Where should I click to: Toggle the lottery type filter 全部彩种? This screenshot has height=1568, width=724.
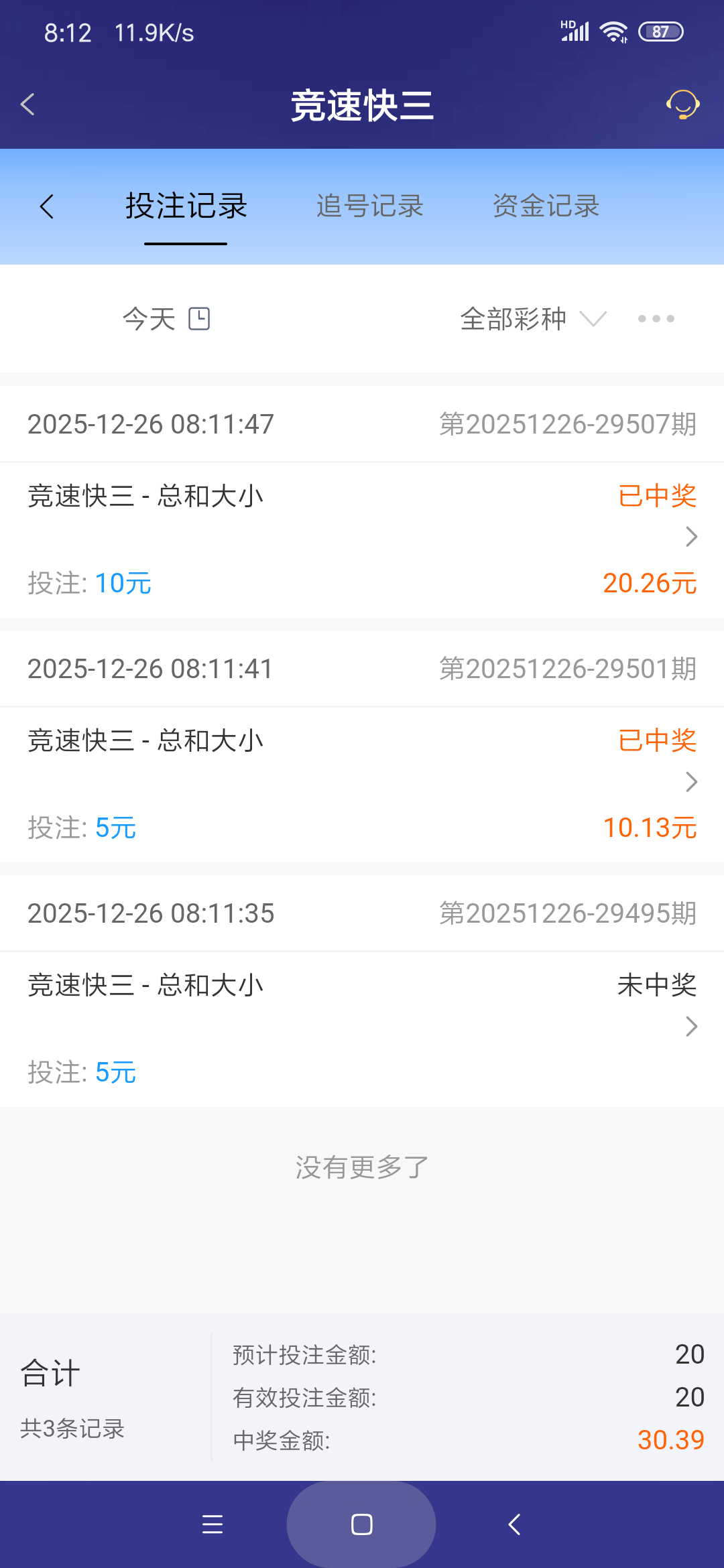pos(513,319)
